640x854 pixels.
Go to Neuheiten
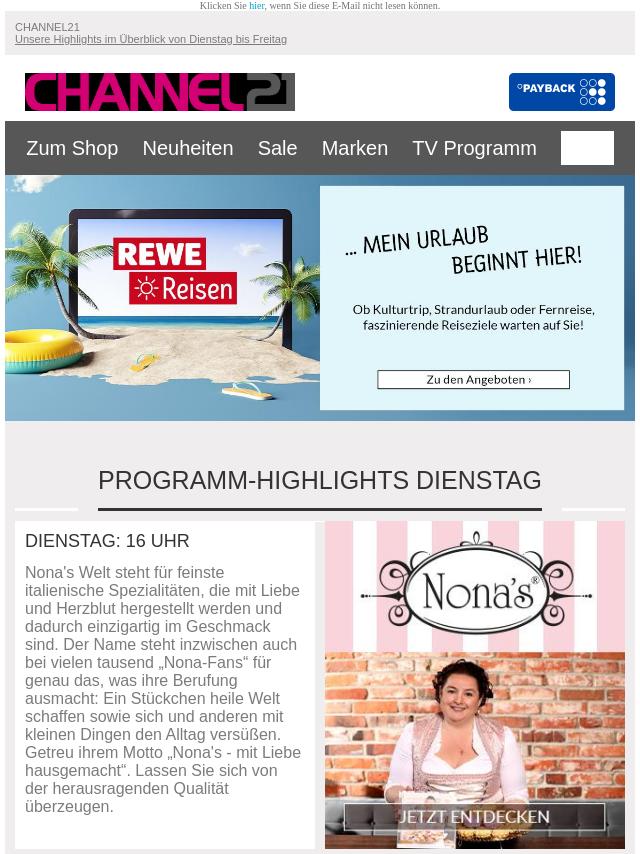pyautogui.click(x=187, y=148)
